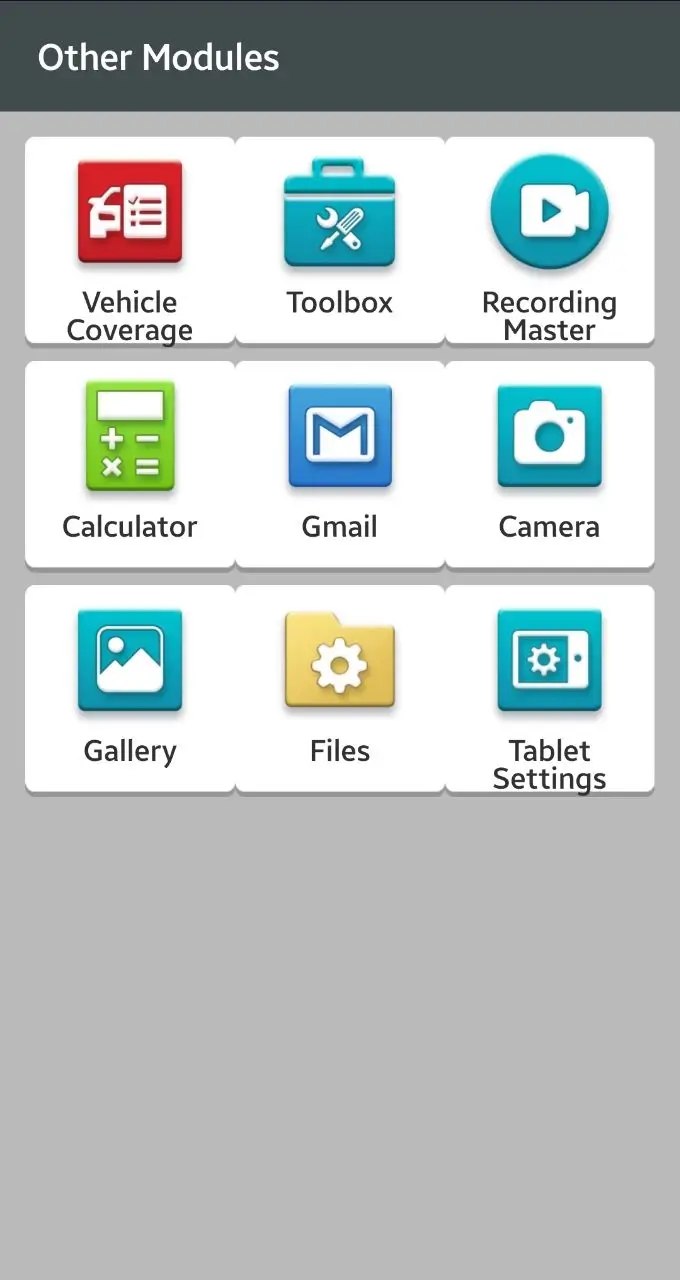Start Recording Master
The image size is (680, 1280).
tap(549, 240)
